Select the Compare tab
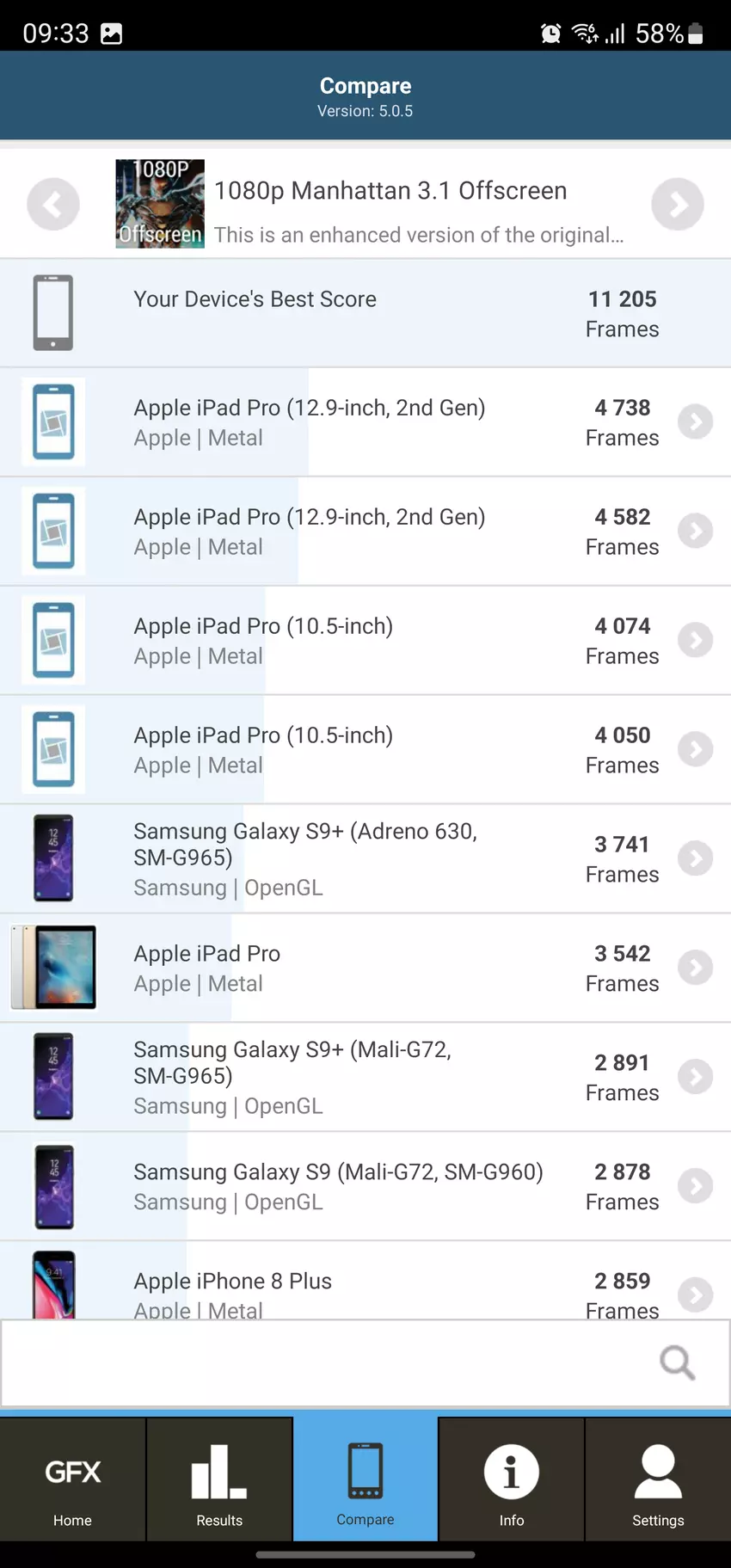The height and width of the screenshot is (1568, 731). pos(365,1481)
